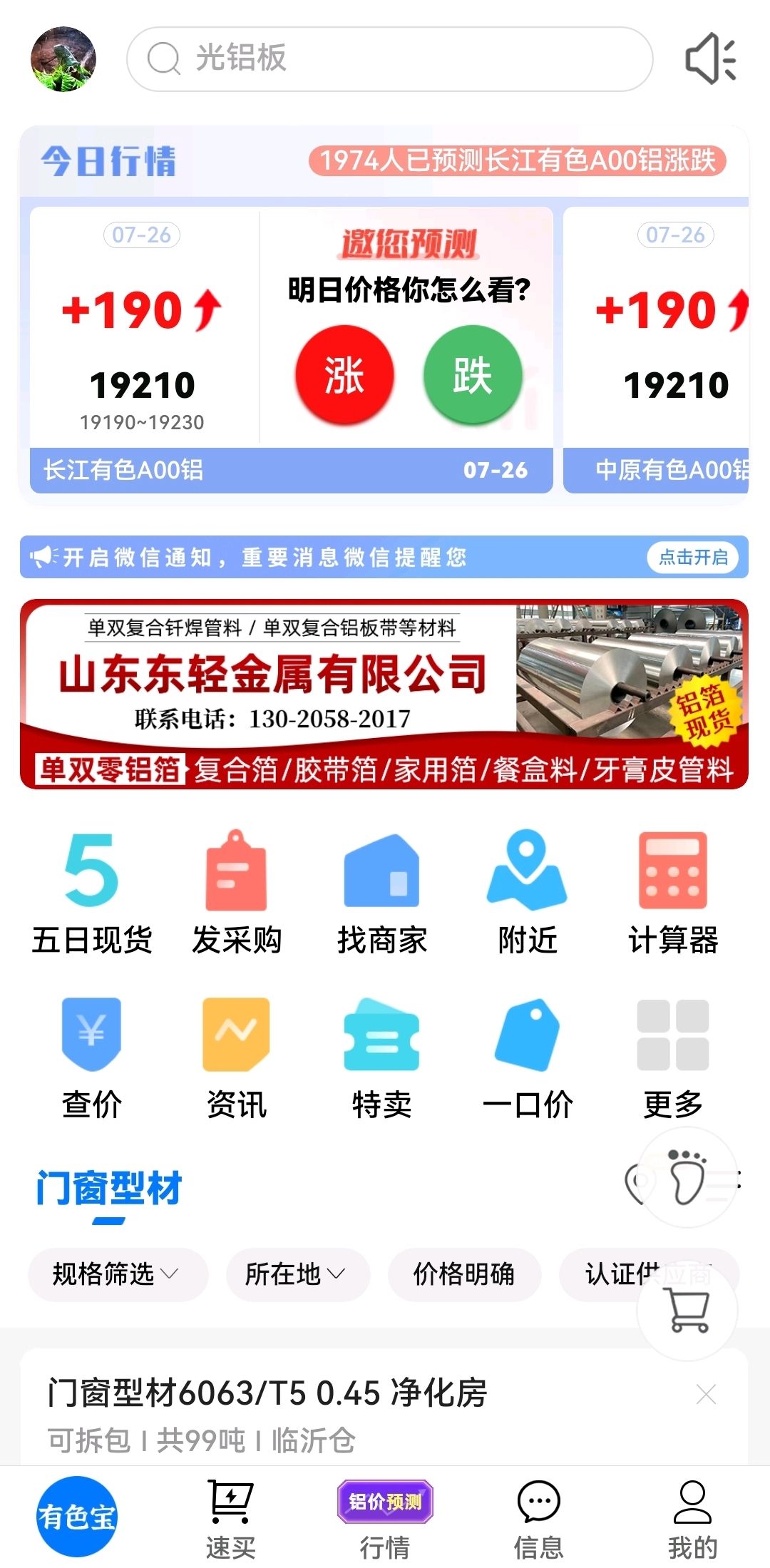
Task: Tap the speaker icon beside the search box
Action: [710, 59]
